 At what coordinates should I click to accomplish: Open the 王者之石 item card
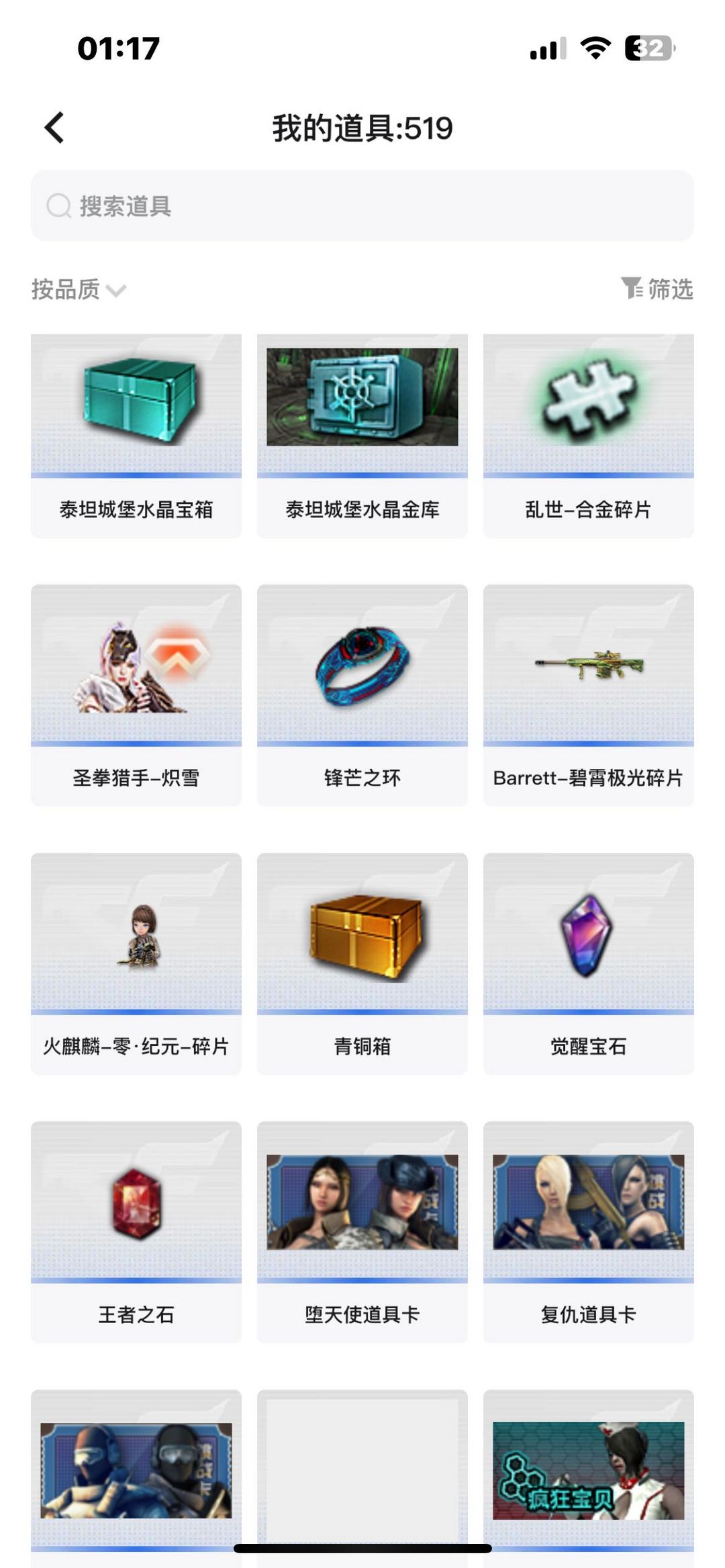point(136,1231)
